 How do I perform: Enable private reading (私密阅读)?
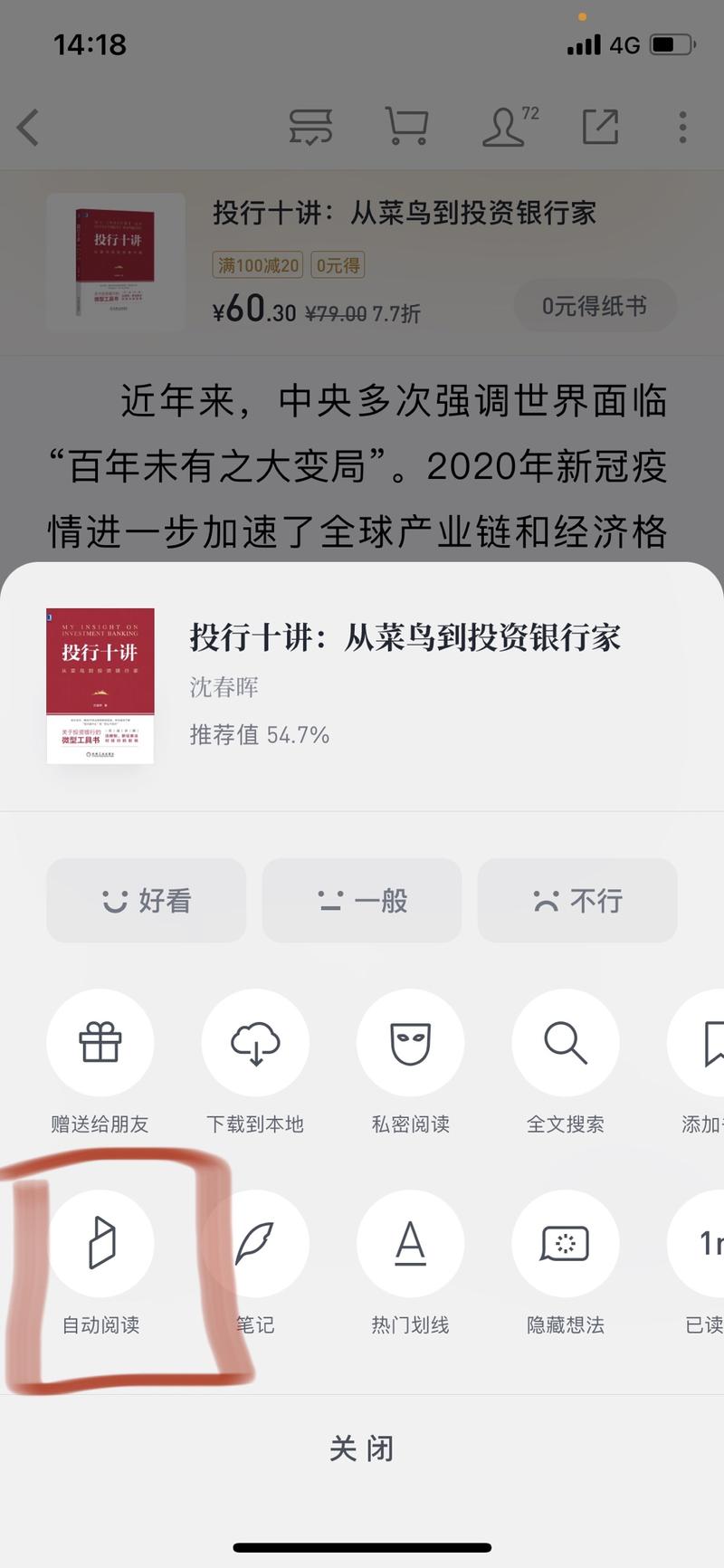(411, 1043)
